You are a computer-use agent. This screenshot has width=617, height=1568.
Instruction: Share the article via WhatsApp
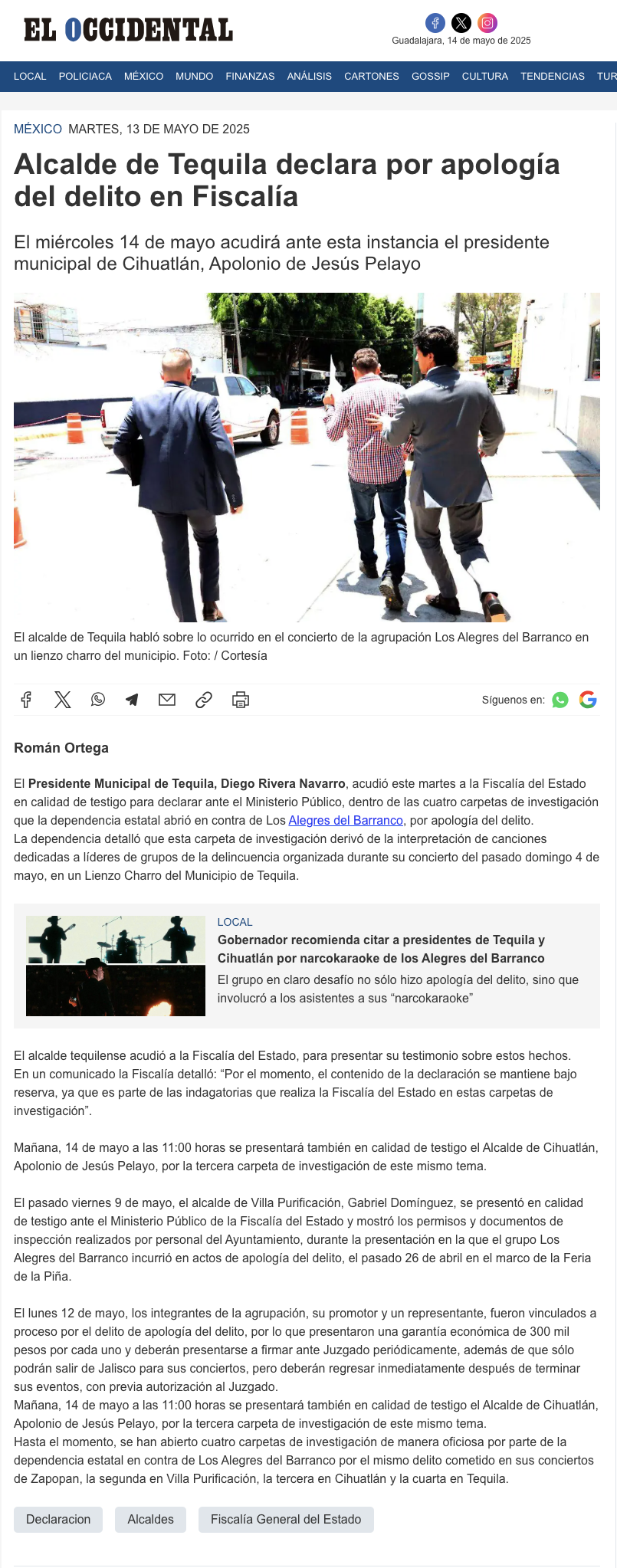(98, 700)
